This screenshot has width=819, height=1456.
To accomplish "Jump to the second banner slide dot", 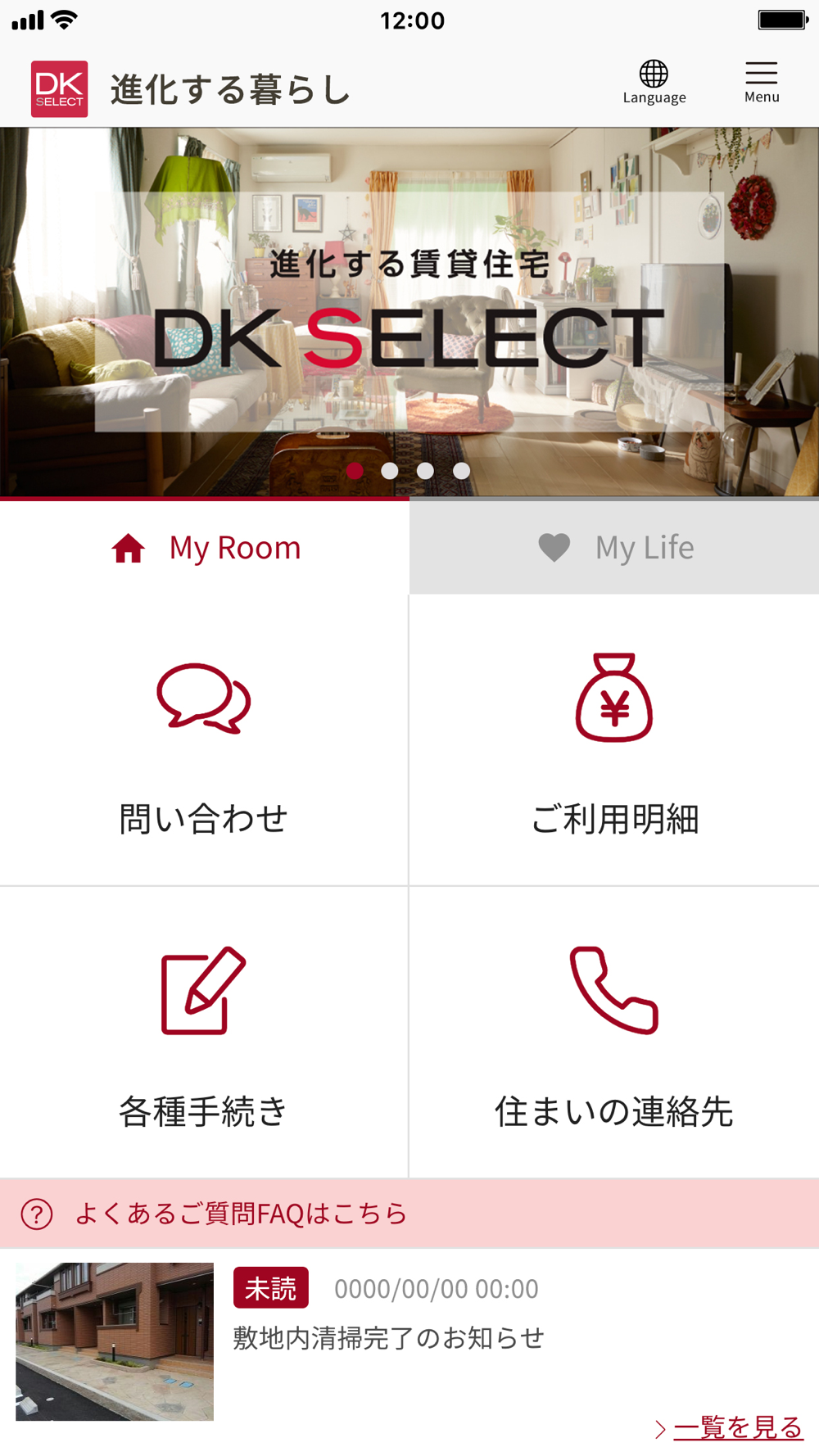I will click(390, 471).
